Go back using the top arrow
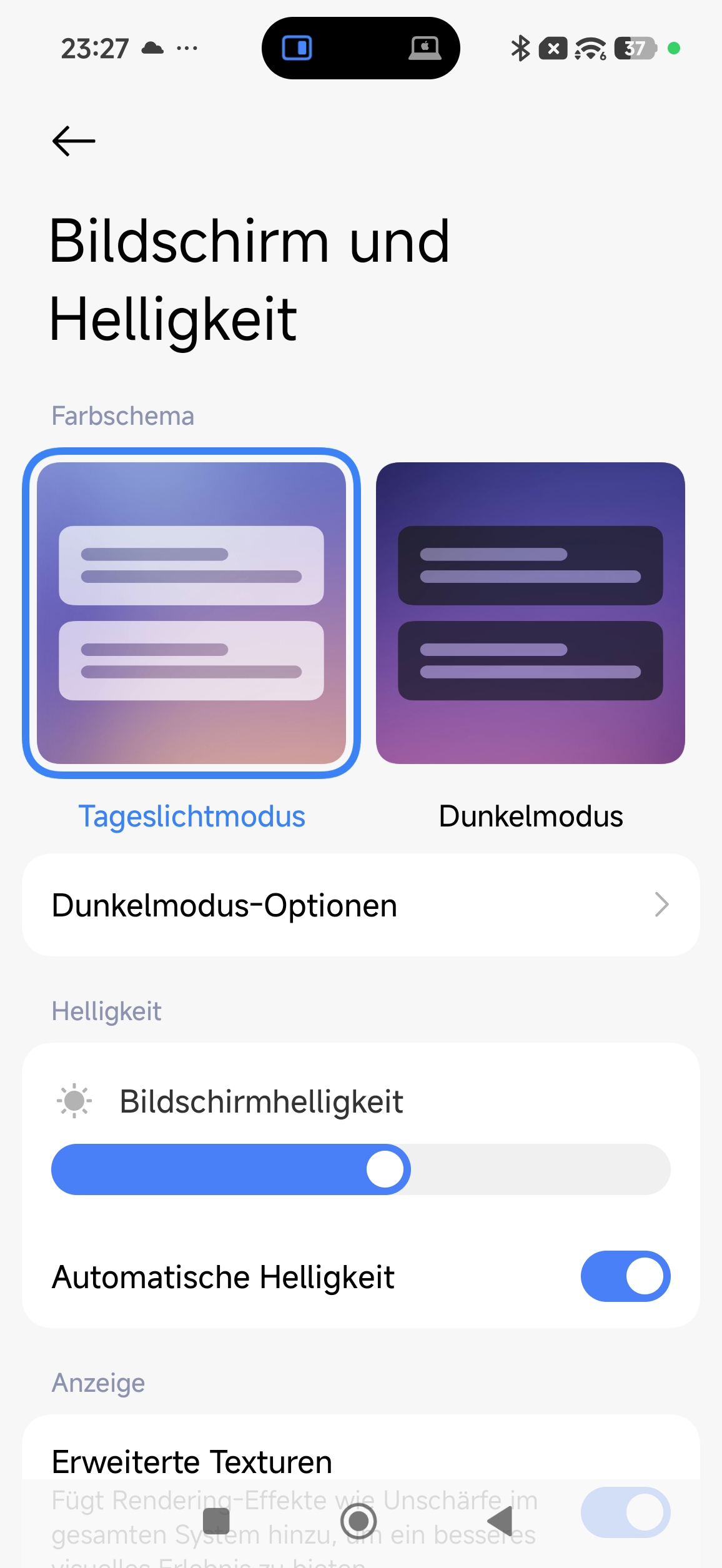Screen dimensions: 722x1568 click(x=74, y=141)
